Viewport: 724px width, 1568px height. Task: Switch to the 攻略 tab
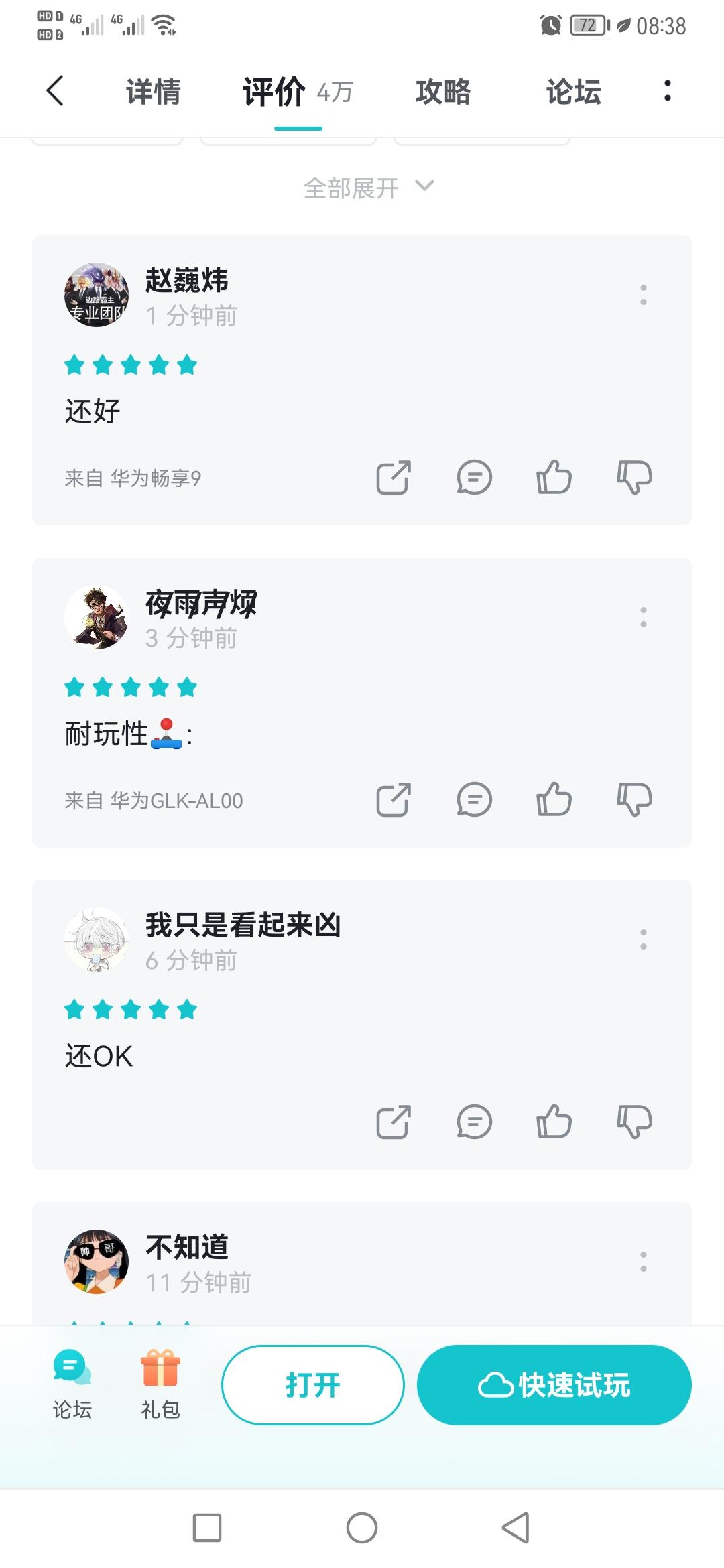click(443, 92)
